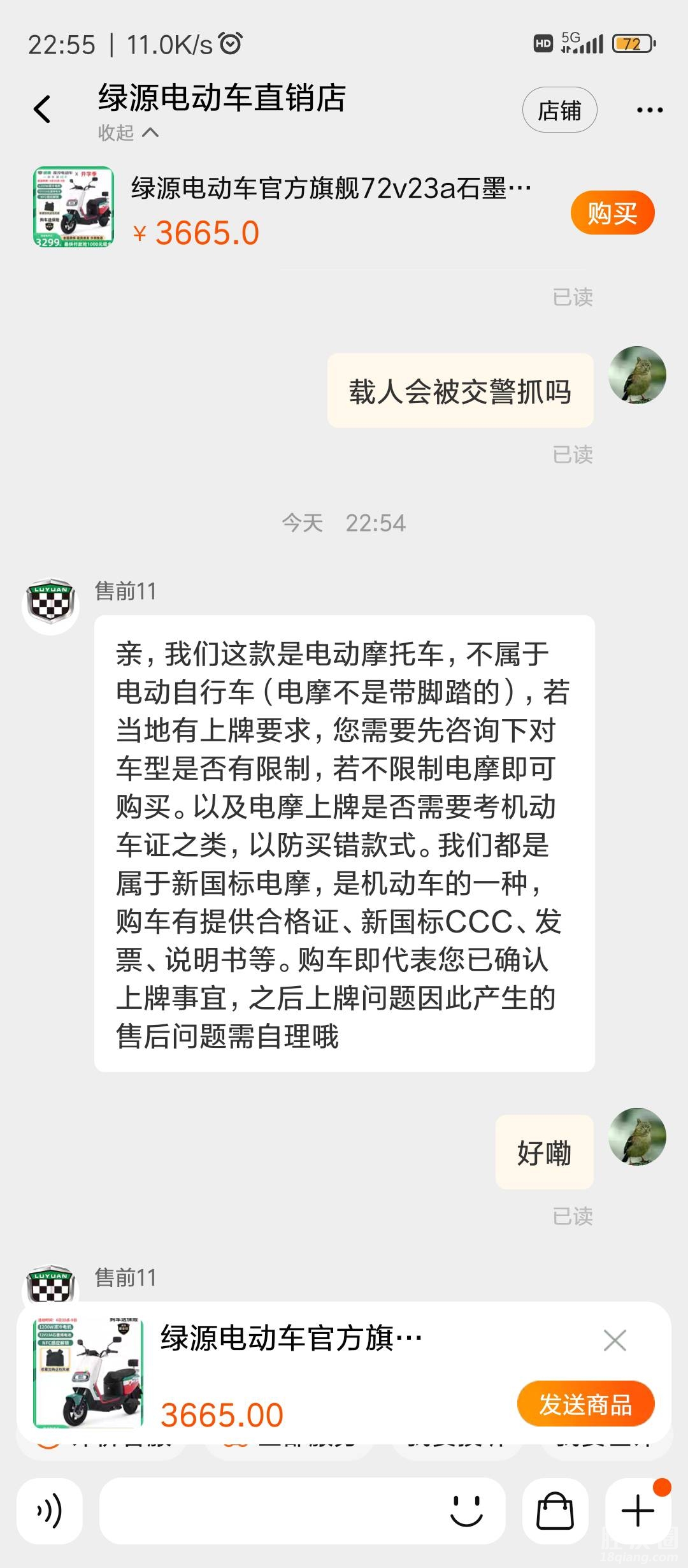Collapse the product header with 收起

[127, 133]
